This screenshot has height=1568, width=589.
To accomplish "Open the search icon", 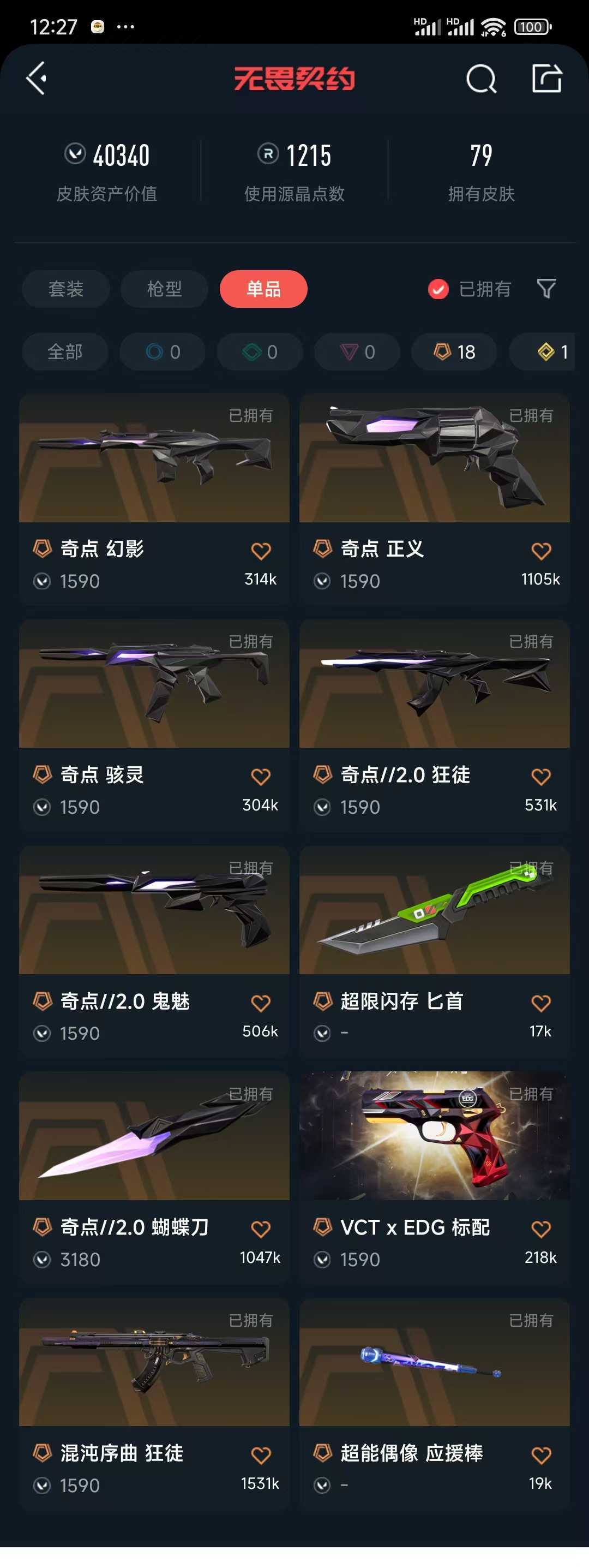I will (x=480, y=79).
